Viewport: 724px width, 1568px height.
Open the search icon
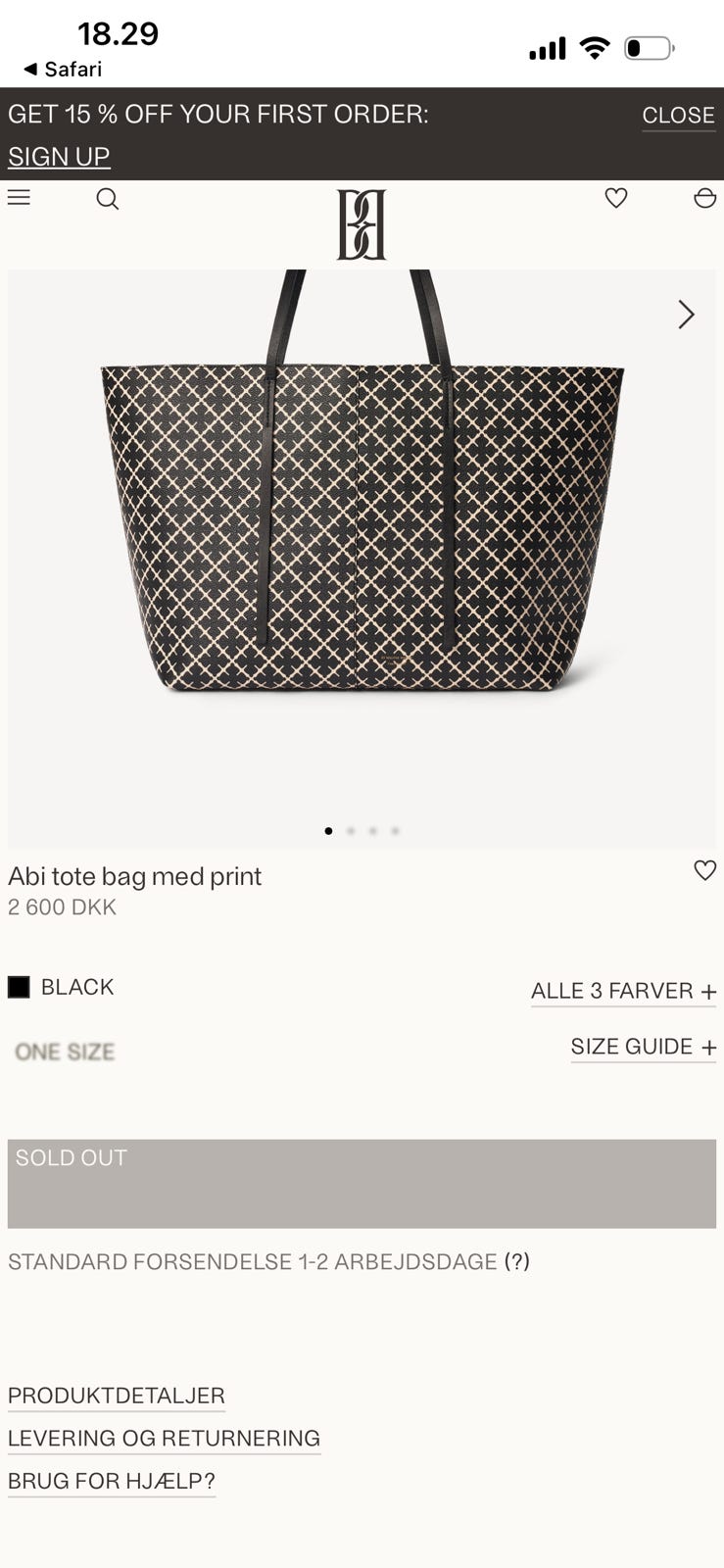(x=107, y=198)
